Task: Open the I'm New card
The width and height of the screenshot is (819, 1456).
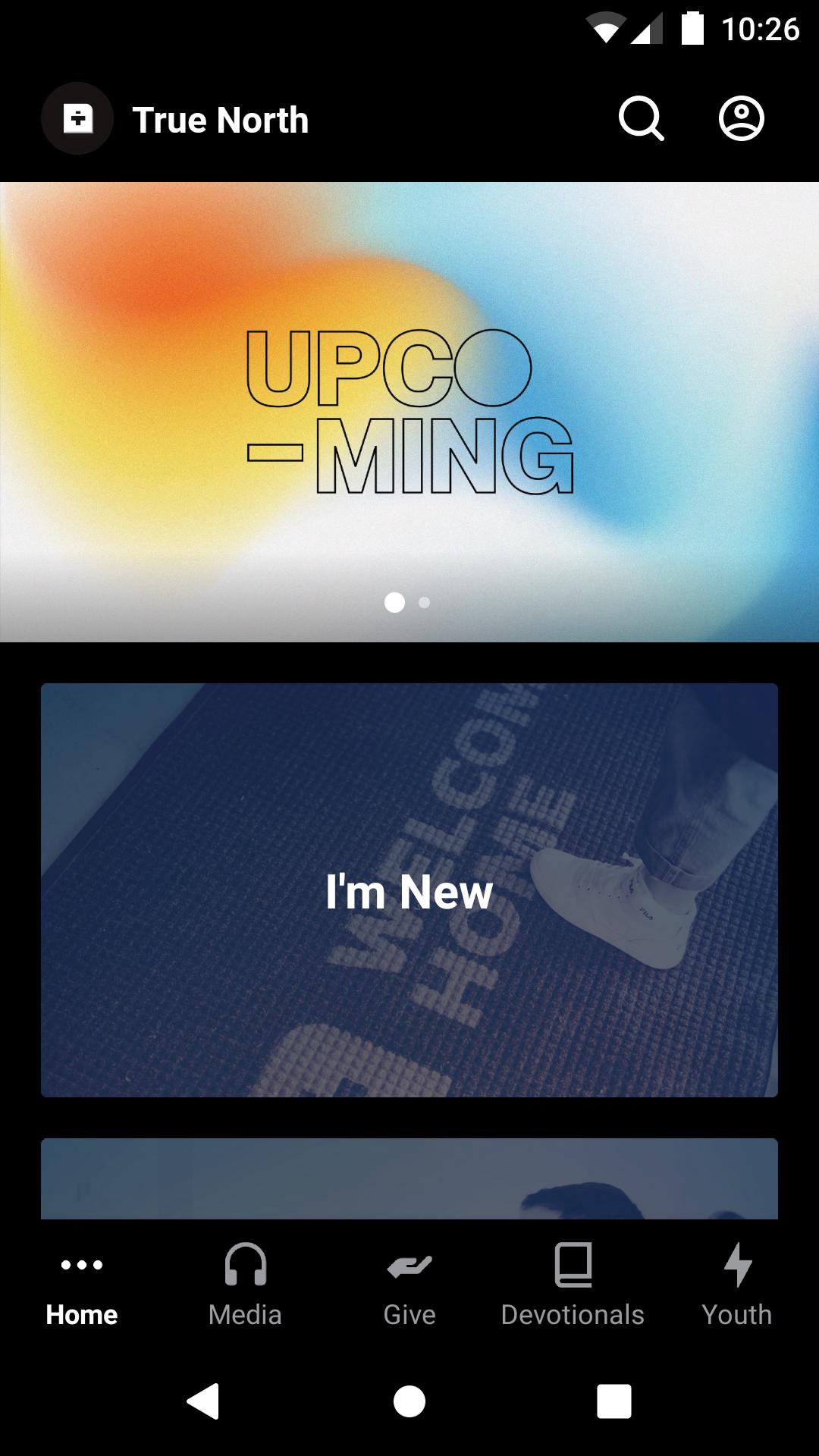Action: 409,890
